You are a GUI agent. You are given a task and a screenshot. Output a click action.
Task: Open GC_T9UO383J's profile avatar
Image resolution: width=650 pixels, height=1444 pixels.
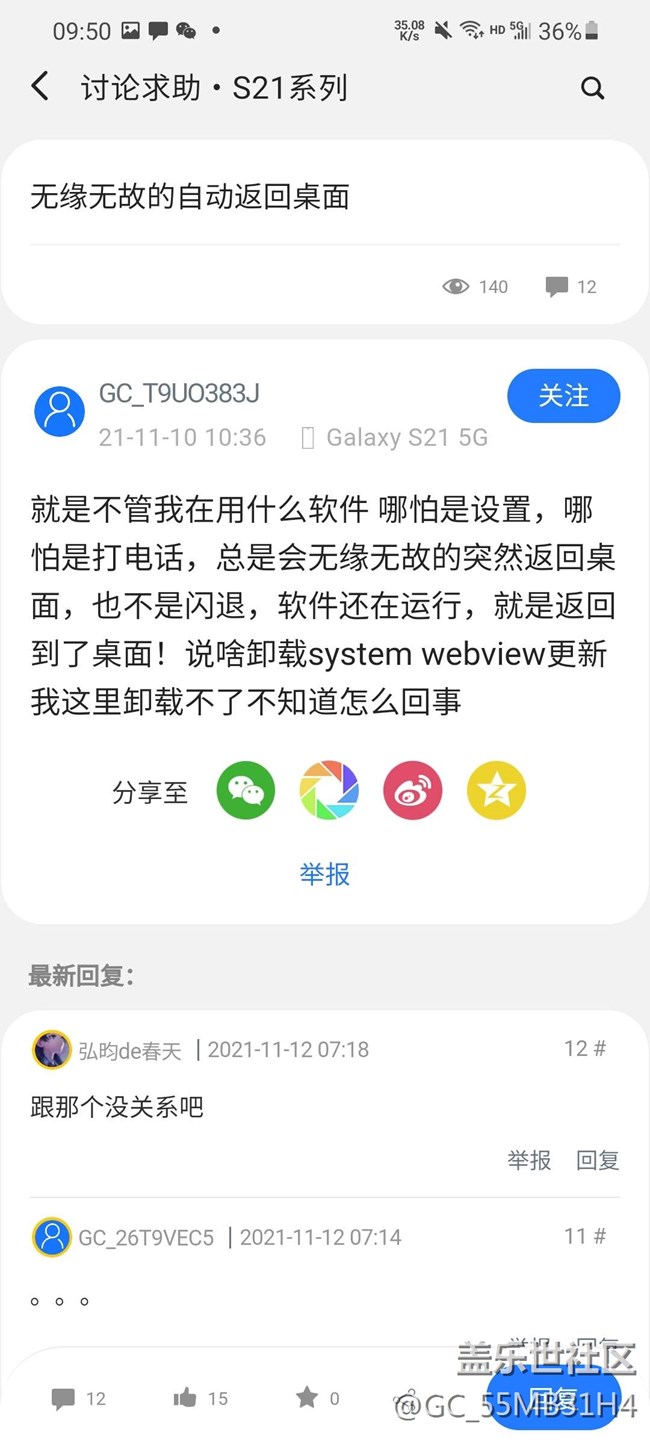[59, 411]
